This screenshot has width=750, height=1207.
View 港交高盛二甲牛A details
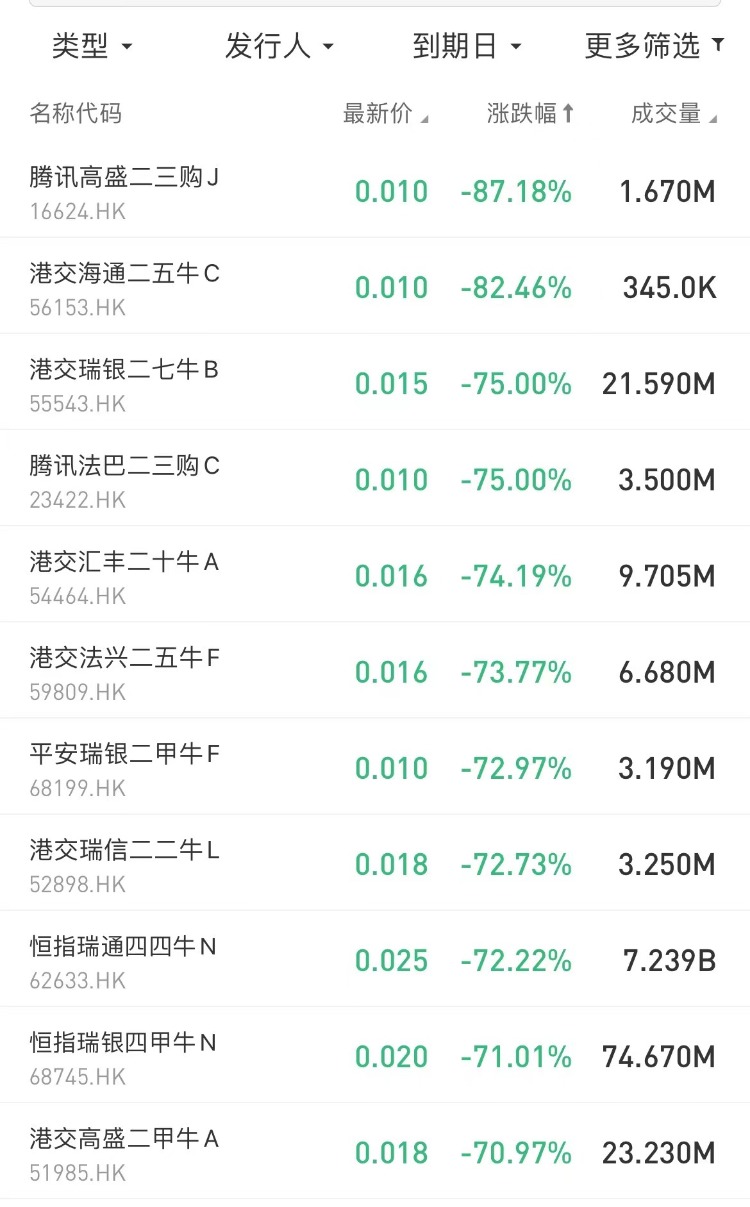click(x=375, y=1150)
